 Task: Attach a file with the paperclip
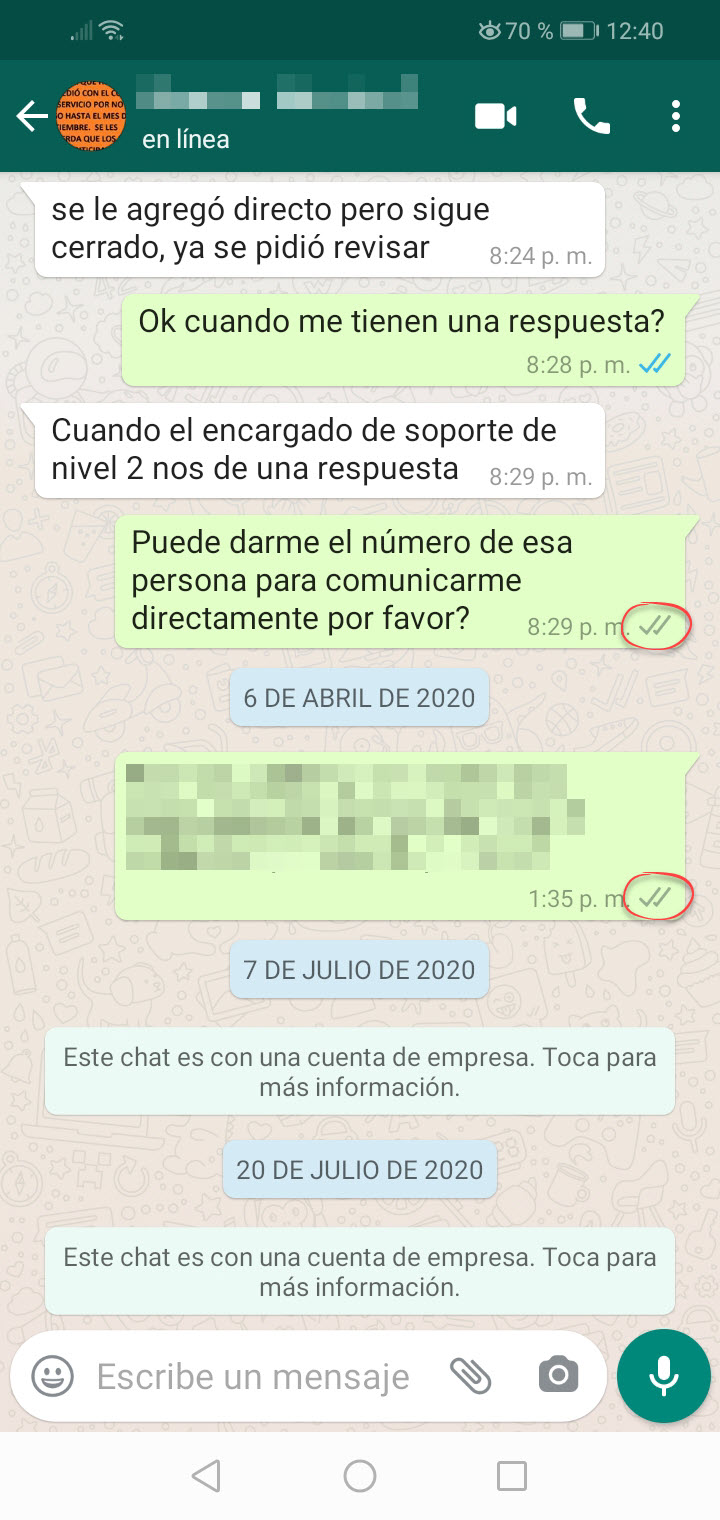coord(470,1376)
